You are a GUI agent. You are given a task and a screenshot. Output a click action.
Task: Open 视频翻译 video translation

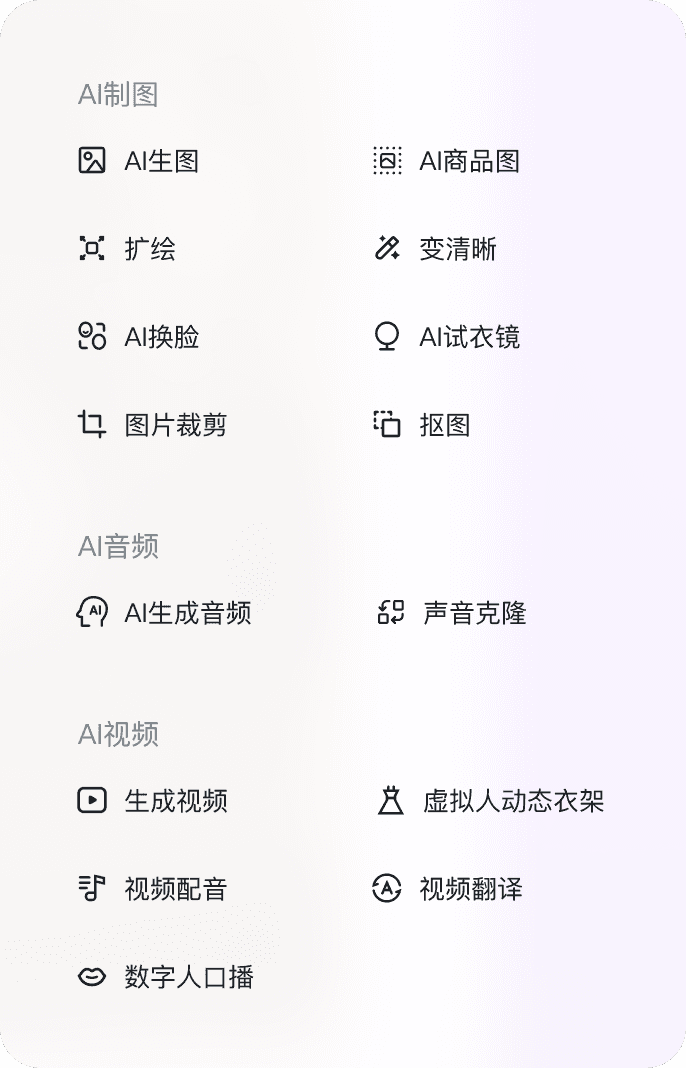[x=447, y=888]
